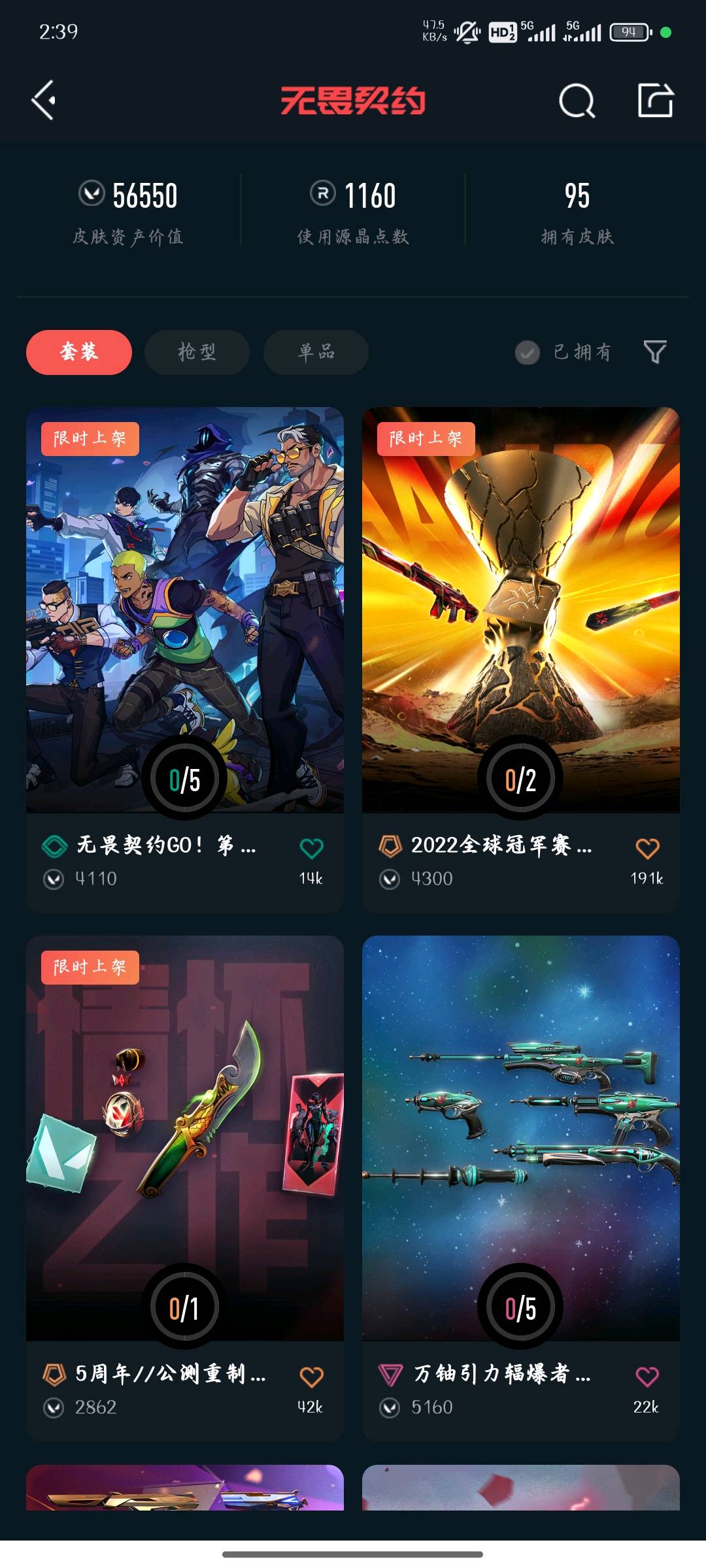
Task: Open the 无畏契约GO! bundle card
Action: pyautogui.click(x=185, y=660)
